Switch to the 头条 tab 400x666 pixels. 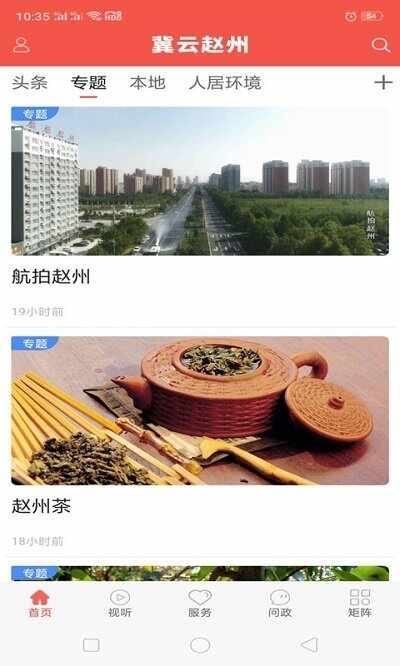29,82
